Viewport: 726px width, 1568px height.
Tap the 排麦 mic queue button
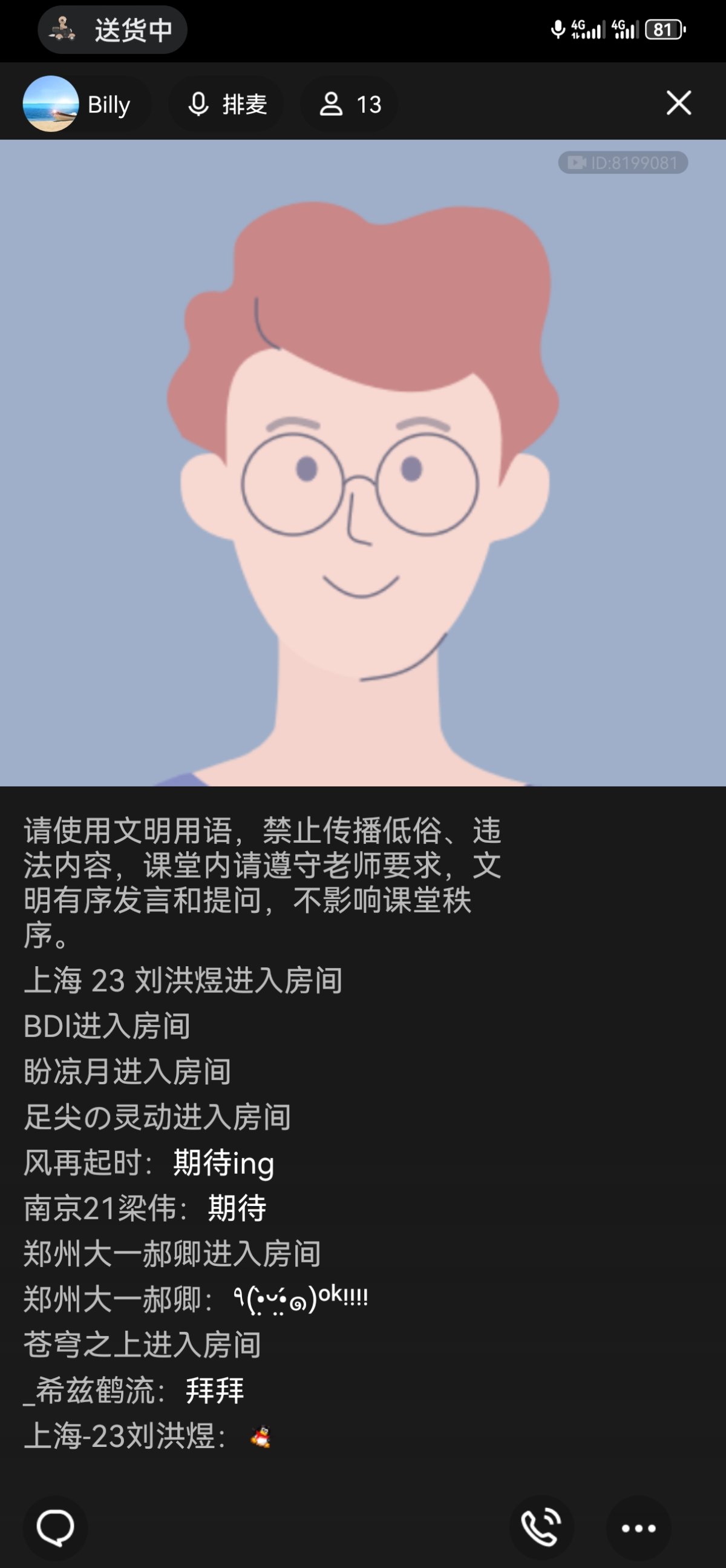(227, 104)
